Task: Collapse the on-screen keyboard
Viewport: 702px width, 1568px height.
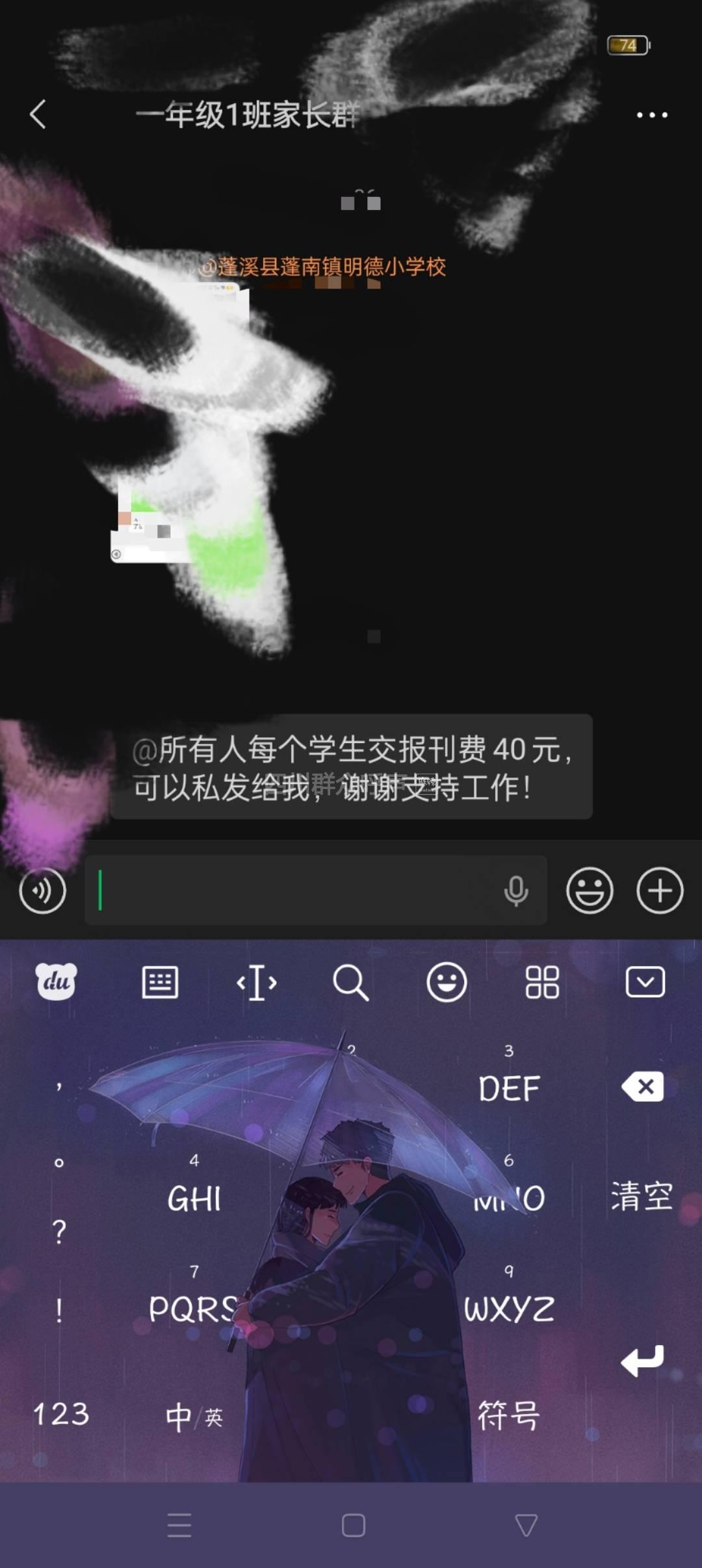Action: 645,982
